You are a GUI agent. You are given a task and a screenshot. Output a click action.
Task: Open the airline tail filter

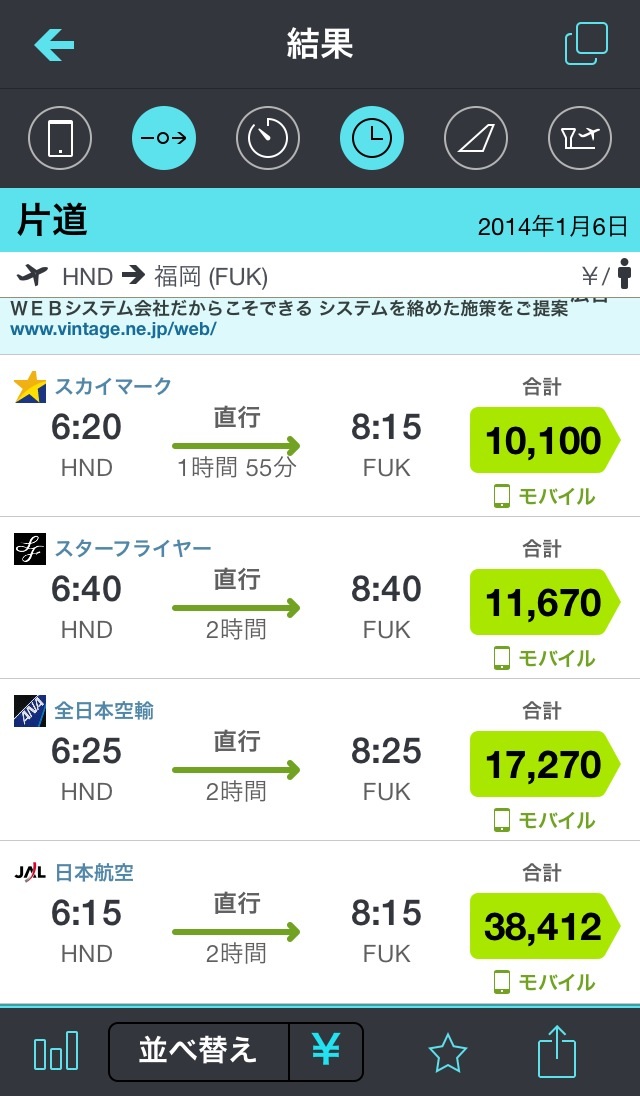[476, 138]
